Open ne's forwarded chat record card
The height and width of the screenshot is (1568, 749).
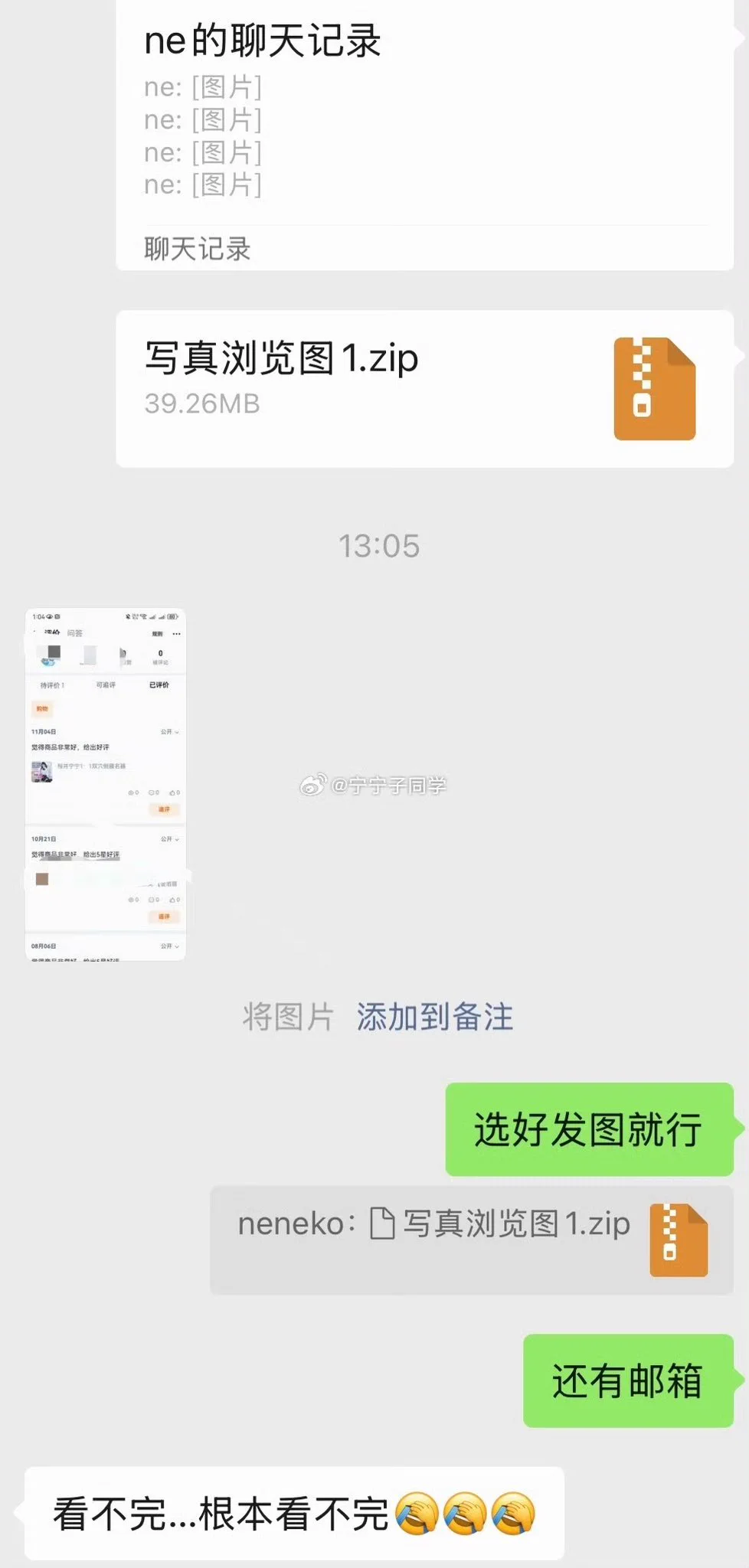pyautogui.click(x=424, y=134)
